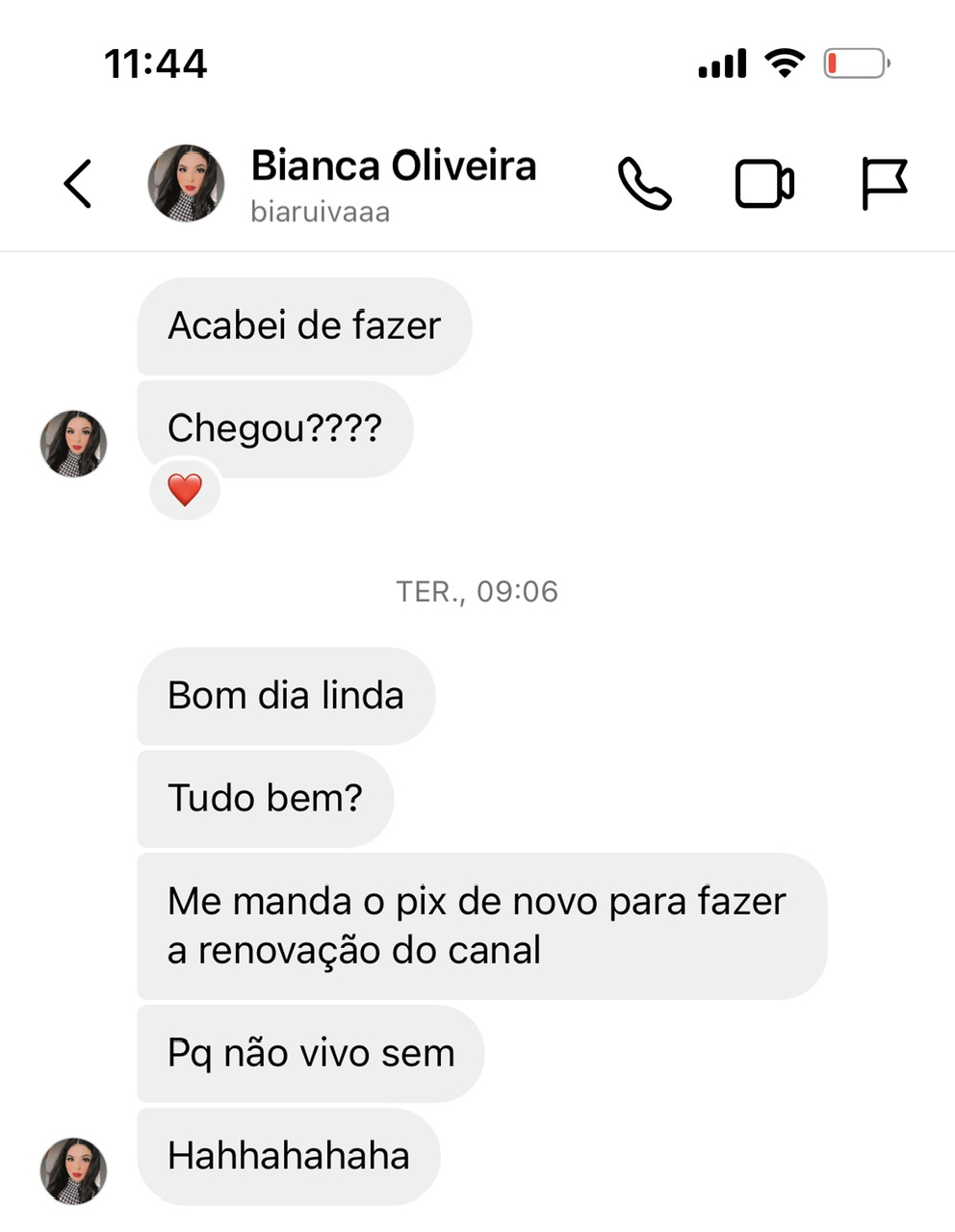Start a video call with Bianca
The image size is (955, 1232).
tap(764, 183)
